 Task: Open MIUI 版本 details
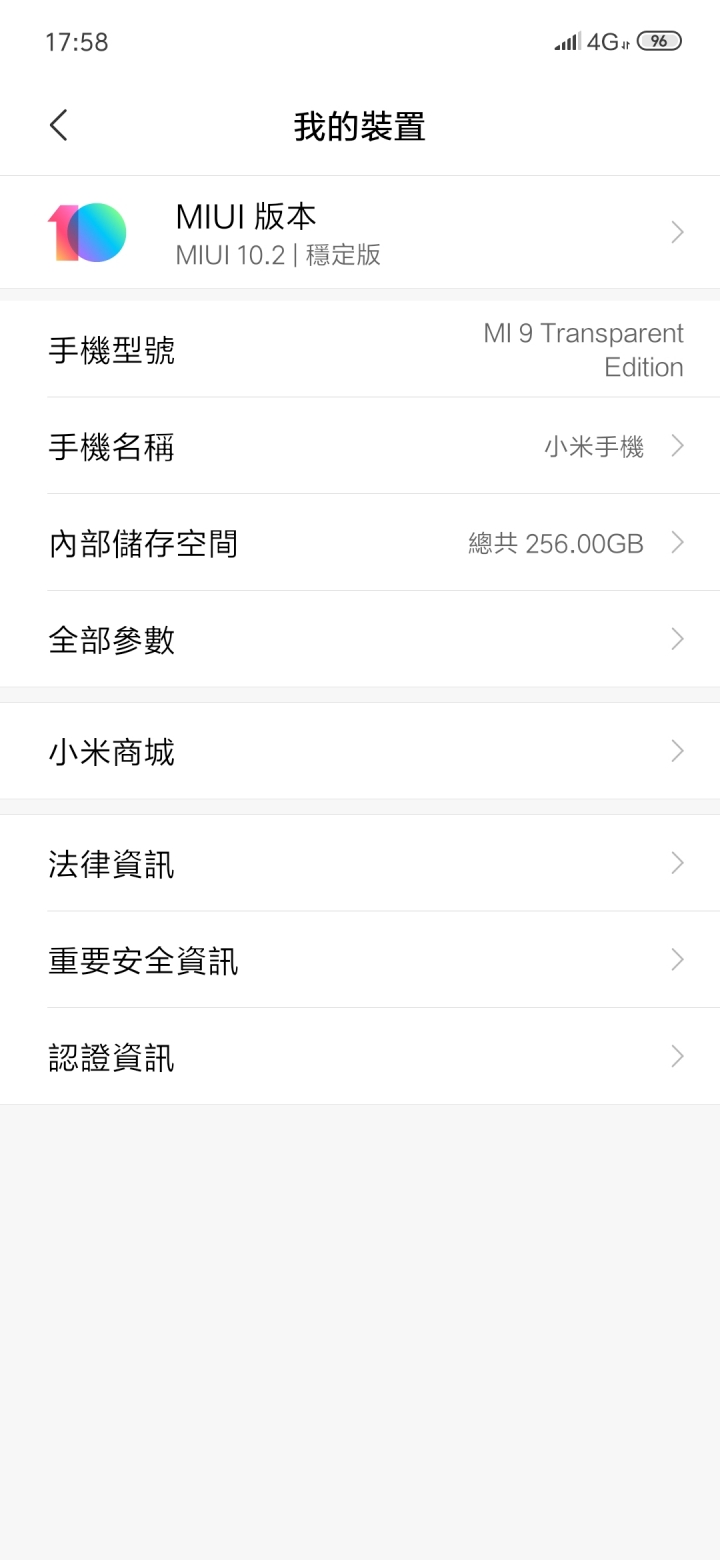(x=360, y=232)
